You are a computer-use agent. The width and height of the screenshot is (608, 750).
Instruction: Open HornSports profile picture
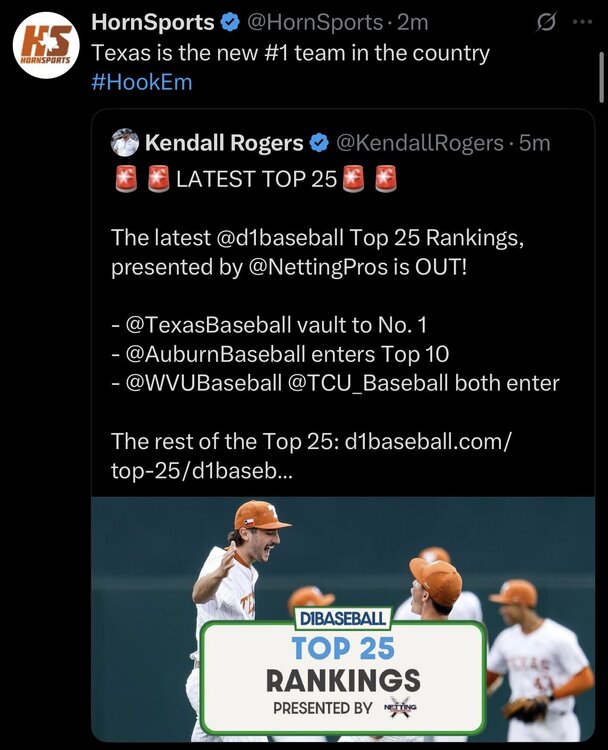tap(45, 45)
